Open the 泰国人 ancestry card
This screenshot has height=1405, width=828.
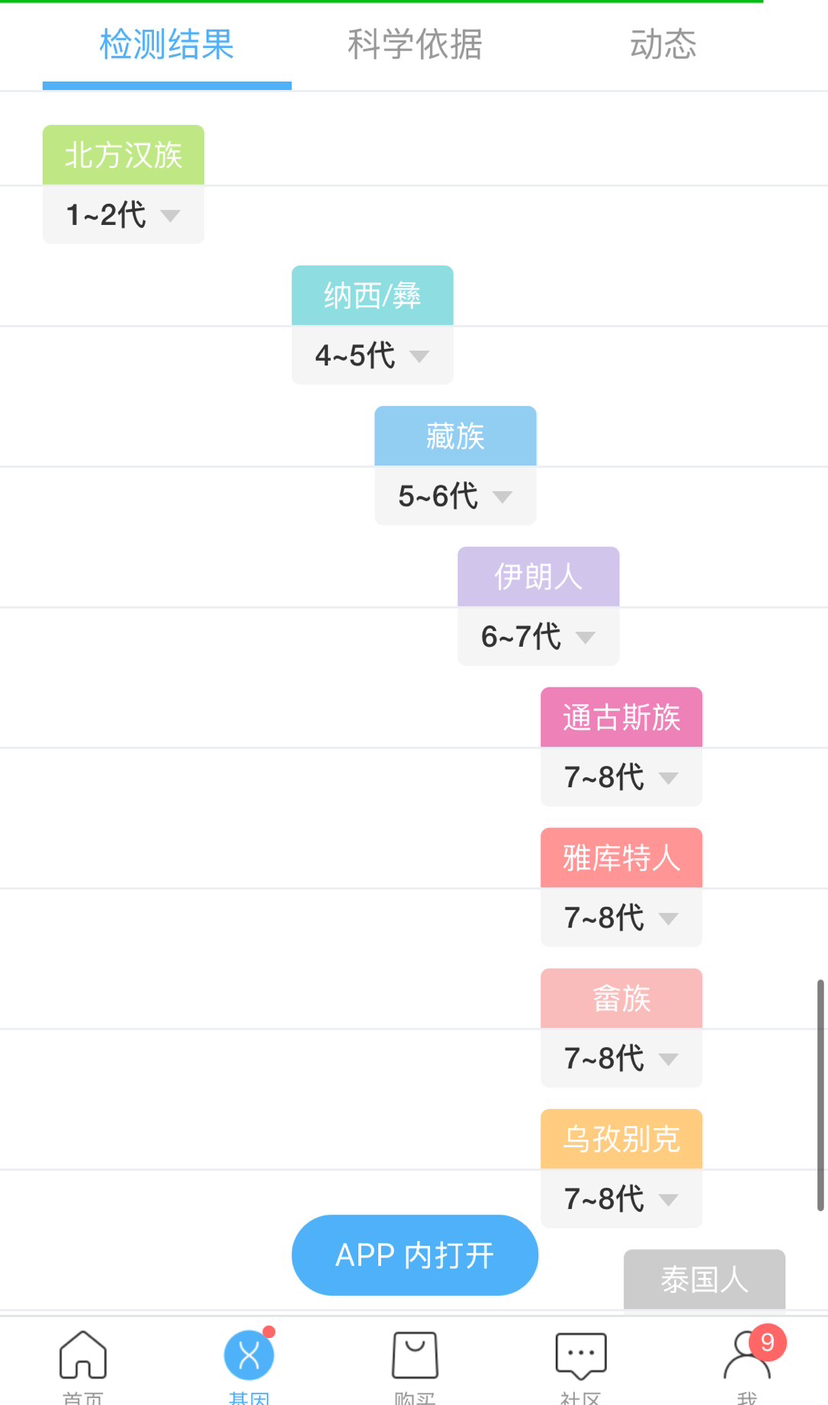(704, 1279)
